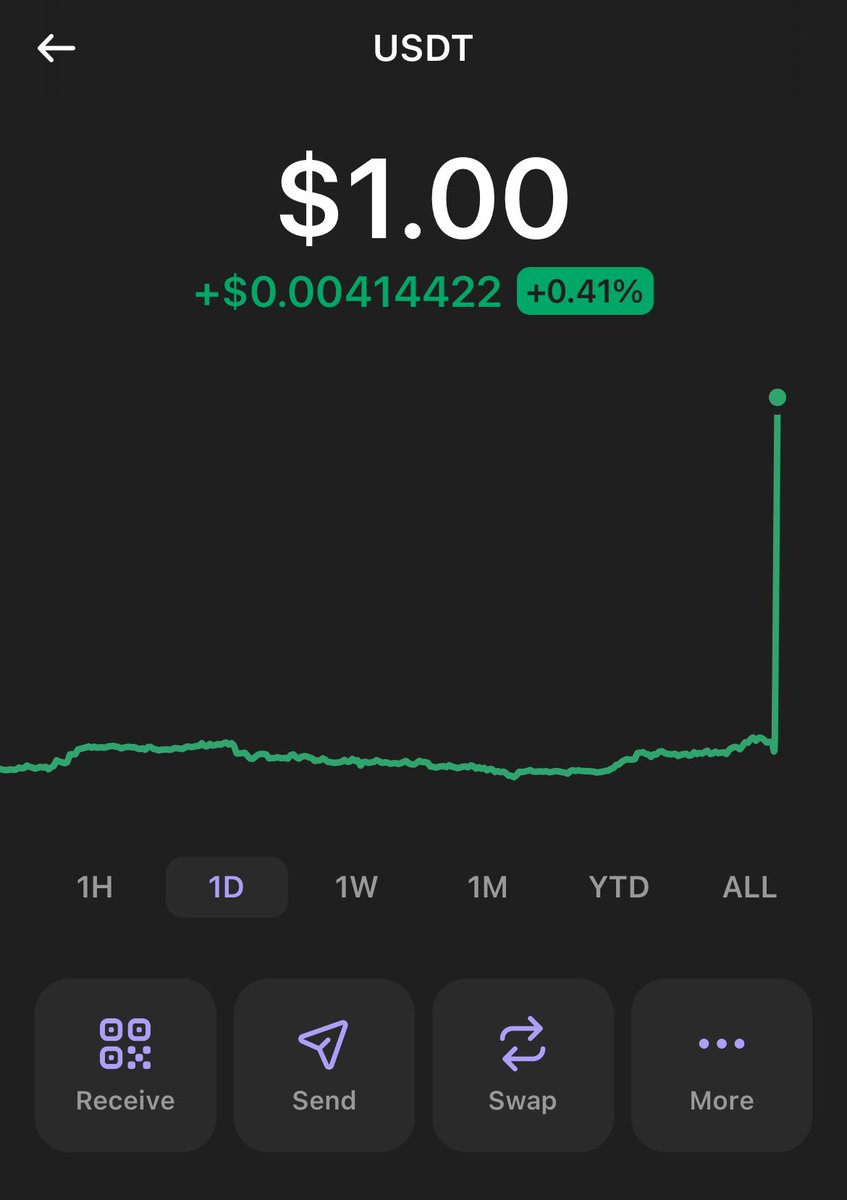Viewport: 847px width, 1200px height.
Task: Show the 1W price chart
Action: point(356,887)
